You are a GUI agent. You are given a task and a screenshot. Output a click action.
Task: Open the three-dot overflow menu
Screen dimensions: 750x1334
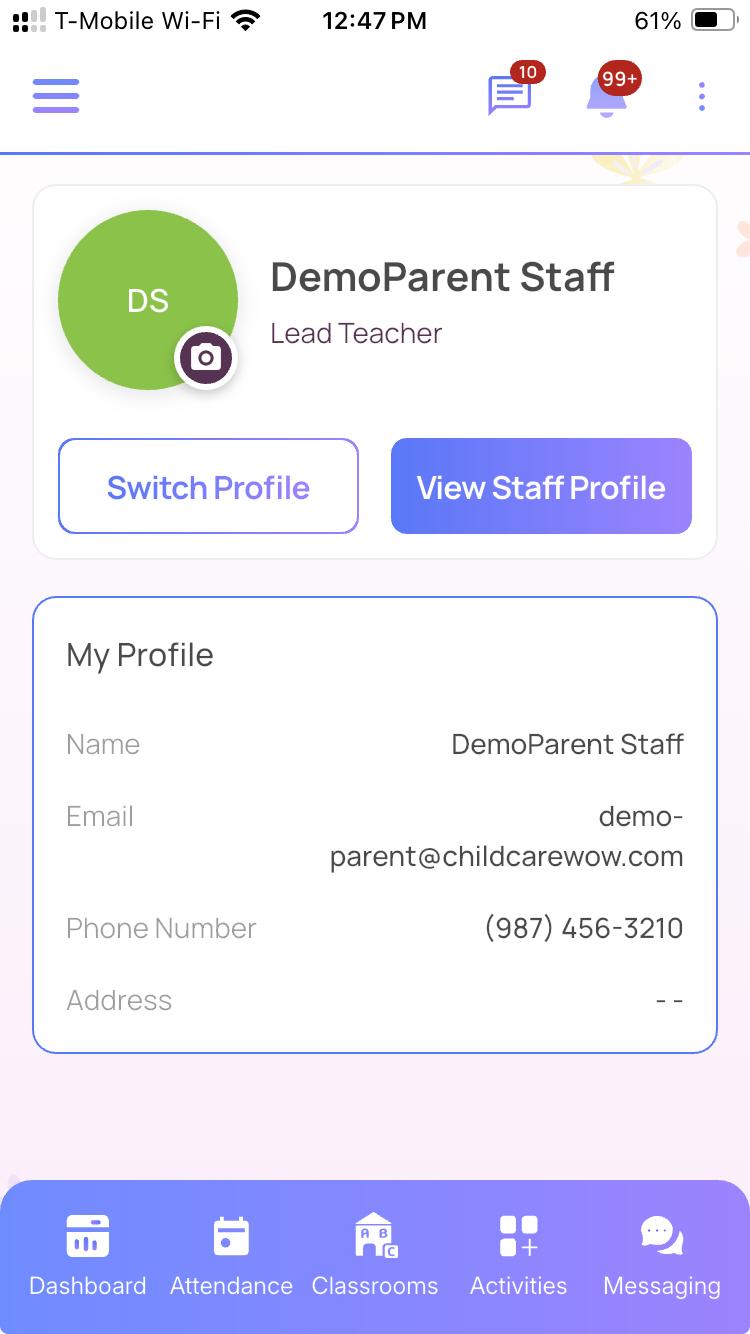pyautogui.click(x=702, y=96)
